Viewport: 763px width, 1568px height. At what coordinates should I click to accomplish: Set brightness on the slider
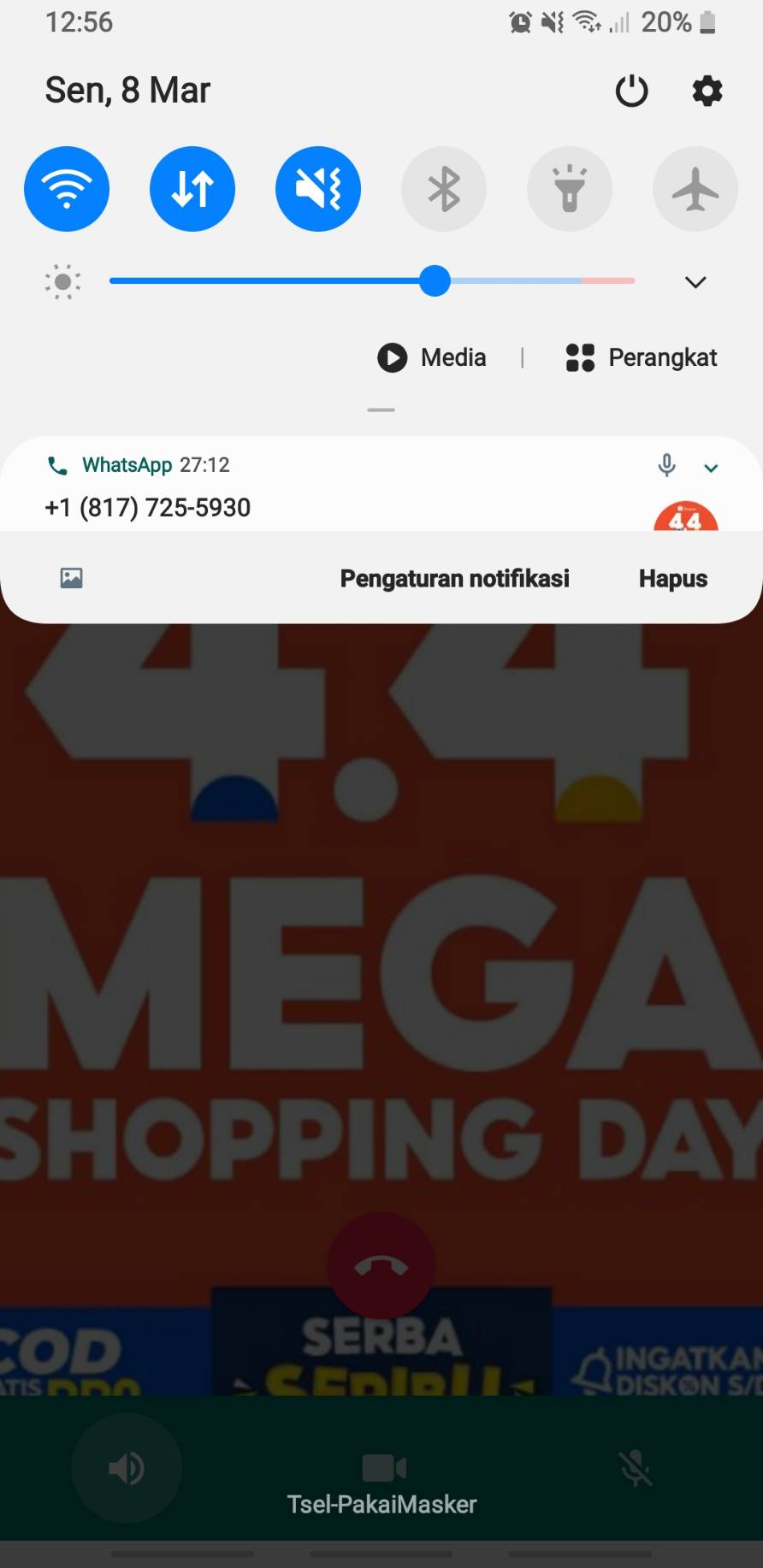435,280
